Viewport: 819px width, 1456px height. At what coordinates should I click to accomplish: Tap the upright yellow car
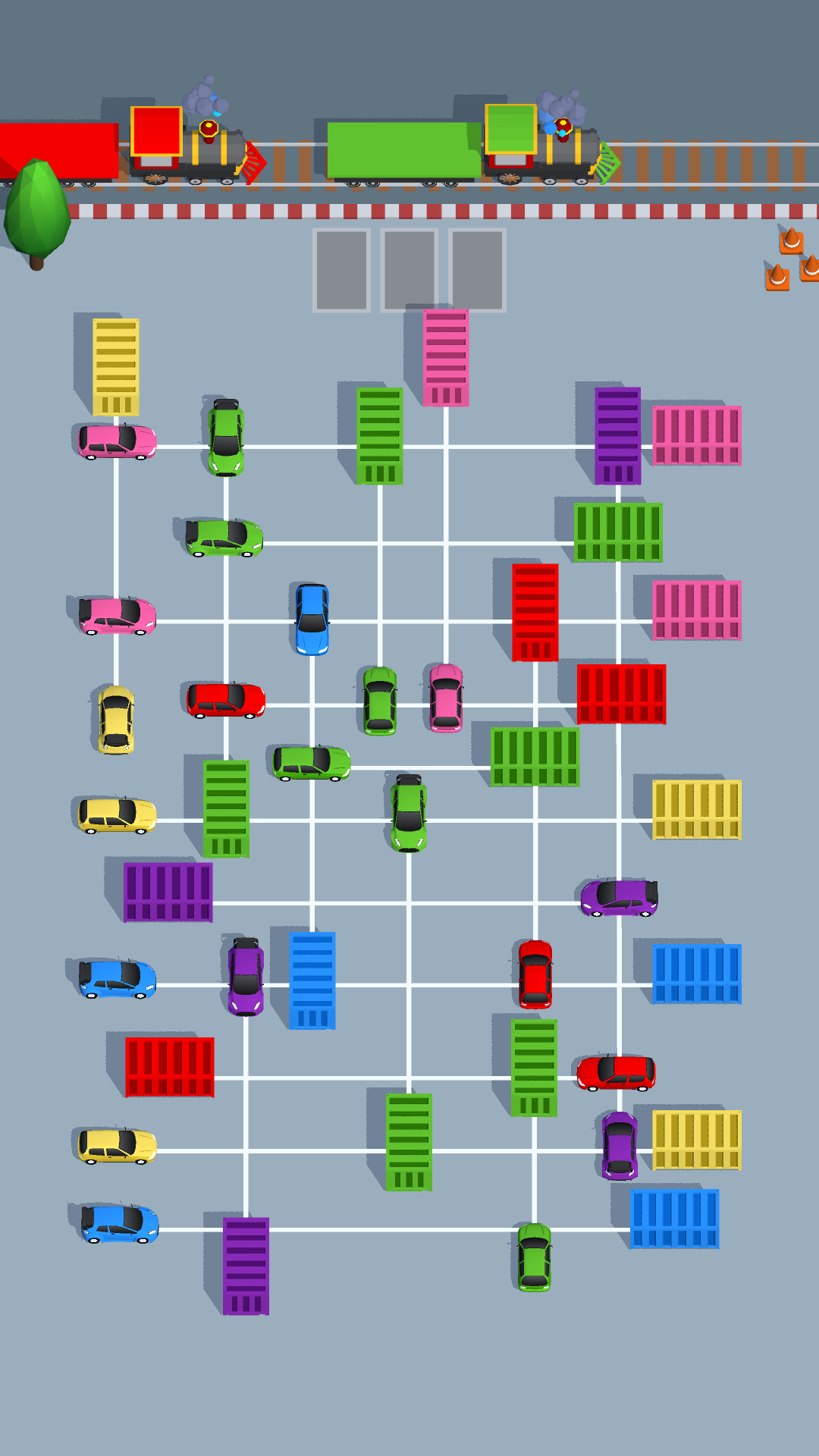[x=116, y=720]
